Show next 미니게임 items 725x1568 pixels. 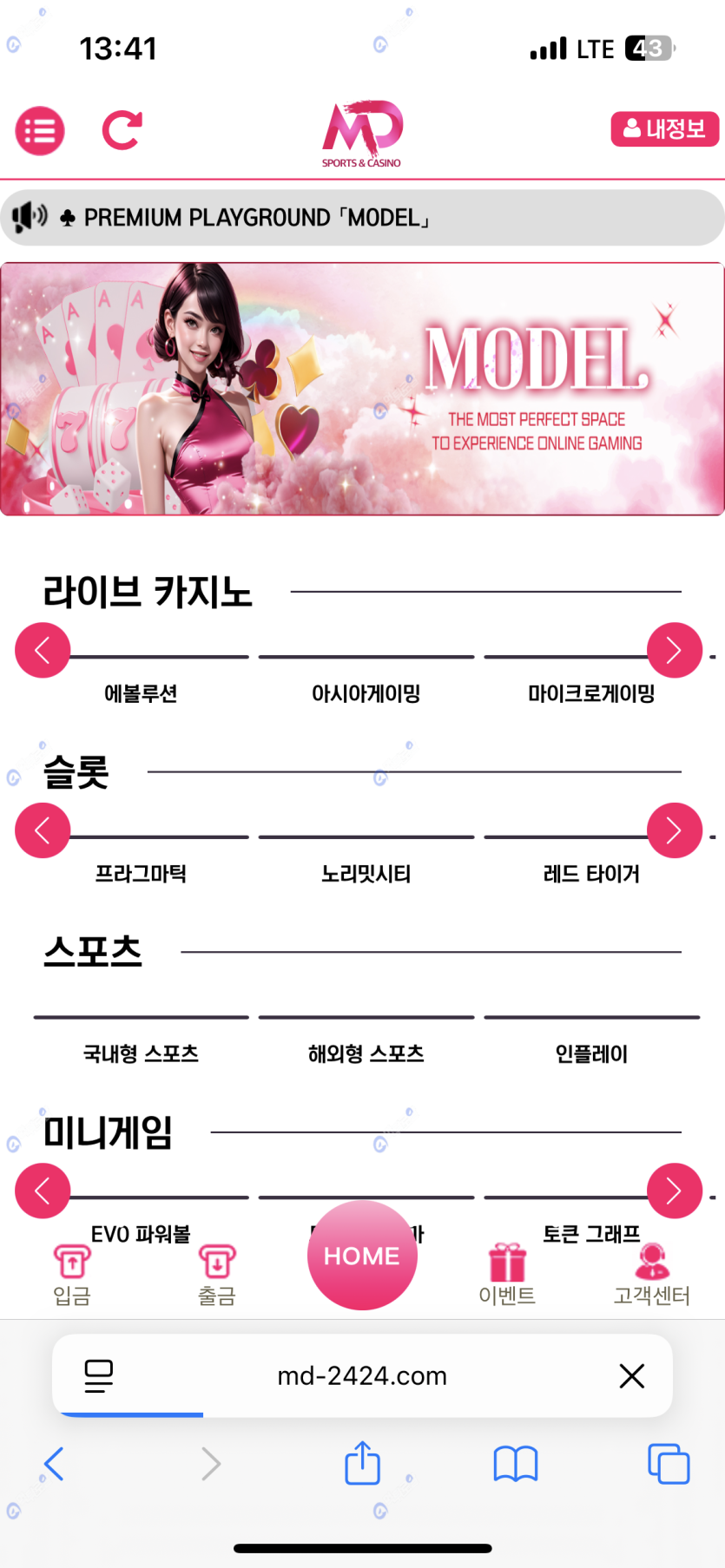coord(674,1191)
